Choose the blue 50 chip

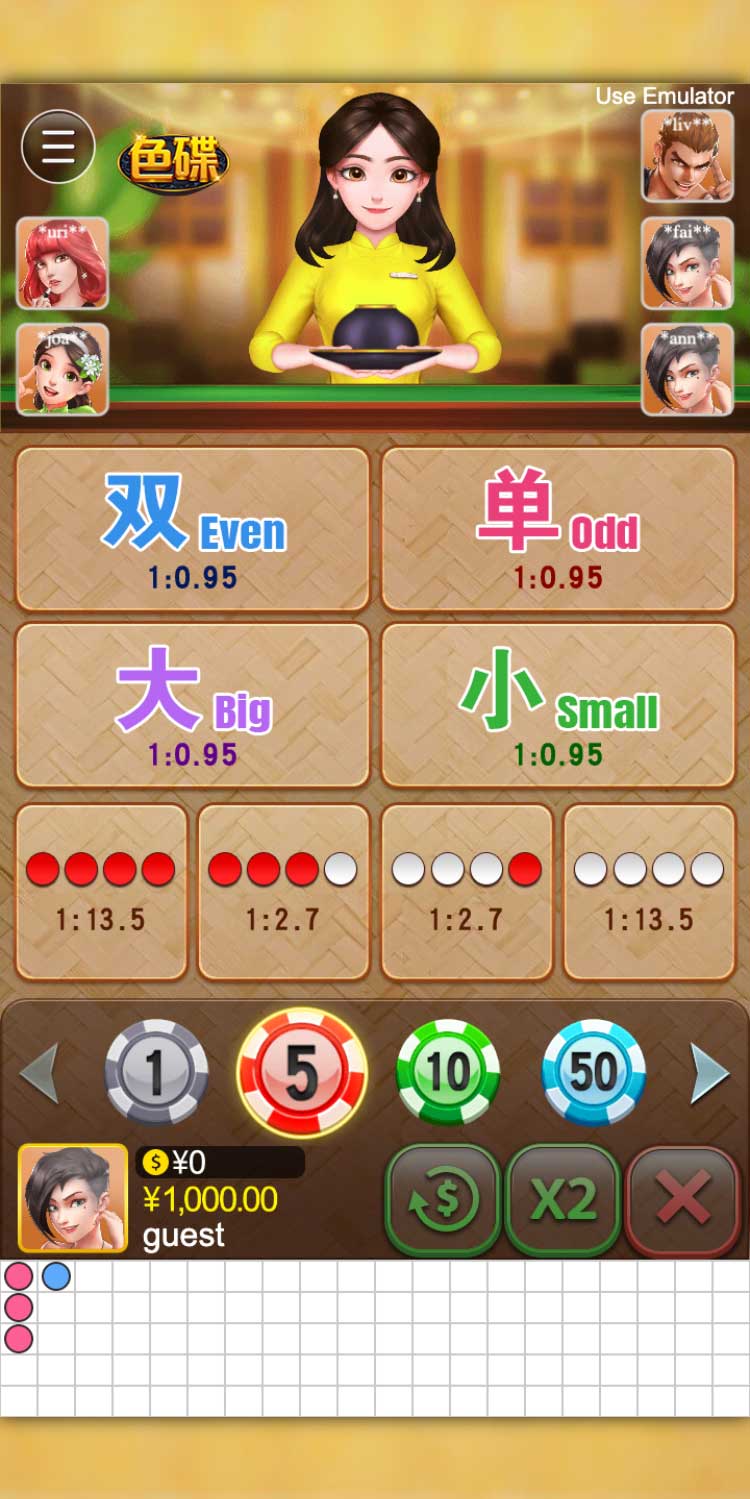[594, 1073]
